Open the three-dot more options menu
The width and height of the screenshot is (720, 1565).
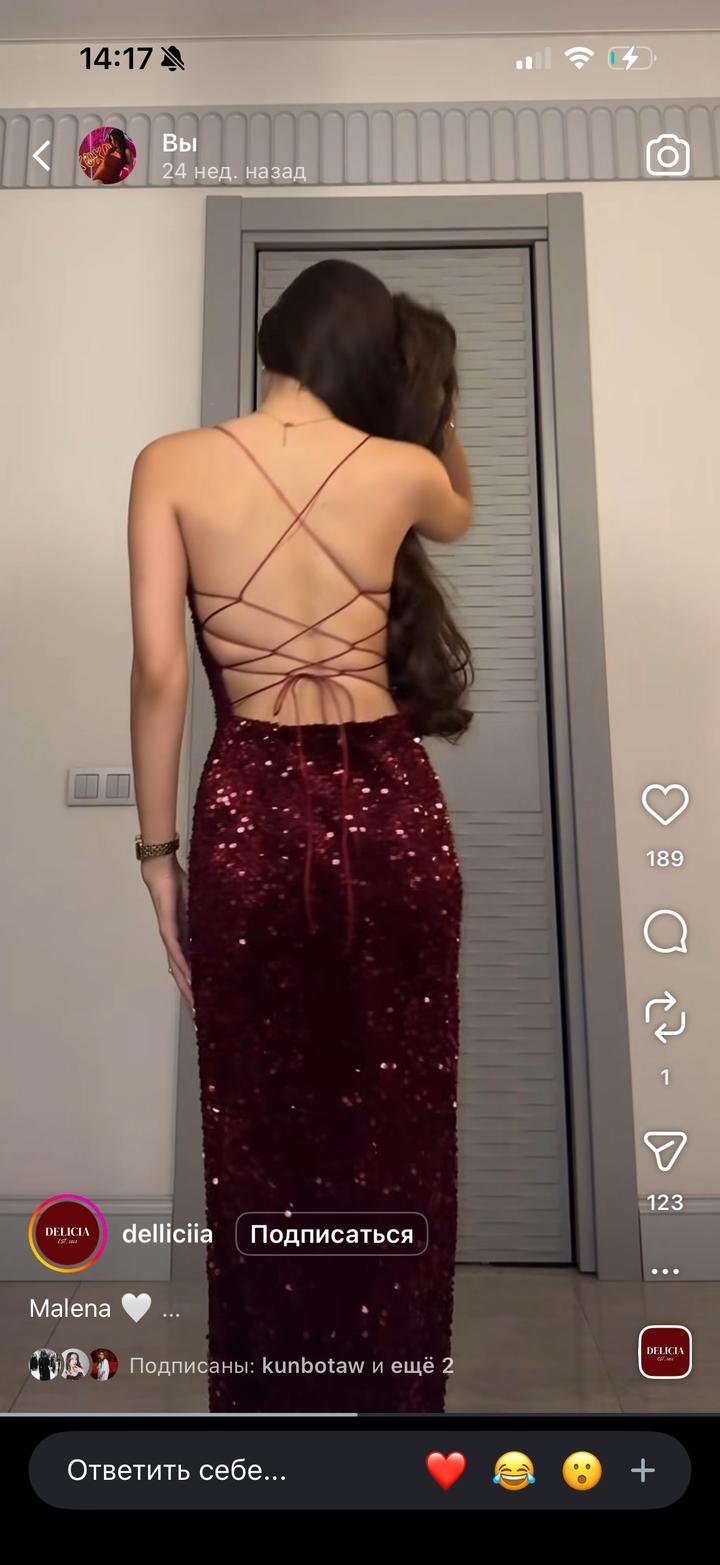[665, 1272]
